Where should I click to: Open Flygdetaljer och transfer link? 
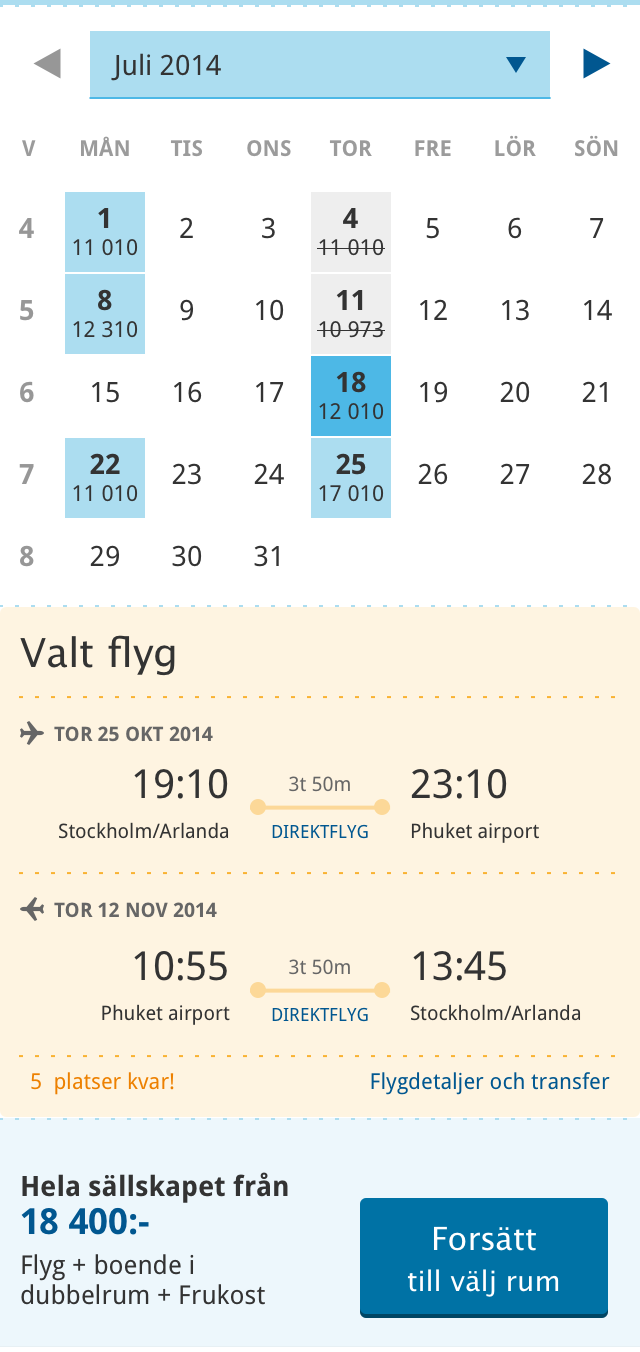pos(489,1081)
